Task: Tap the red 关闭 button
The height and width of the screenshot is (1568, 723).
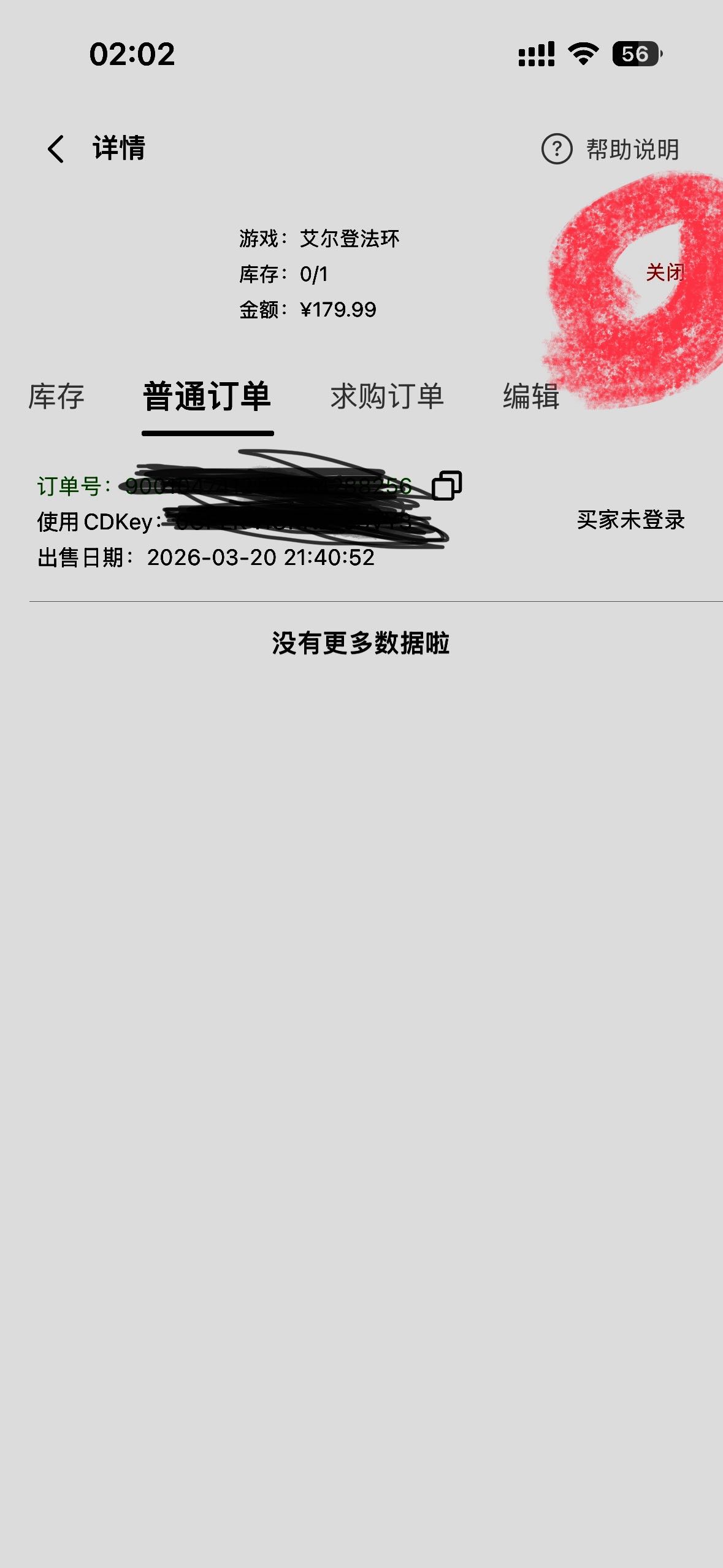Action: coord(664,272)
